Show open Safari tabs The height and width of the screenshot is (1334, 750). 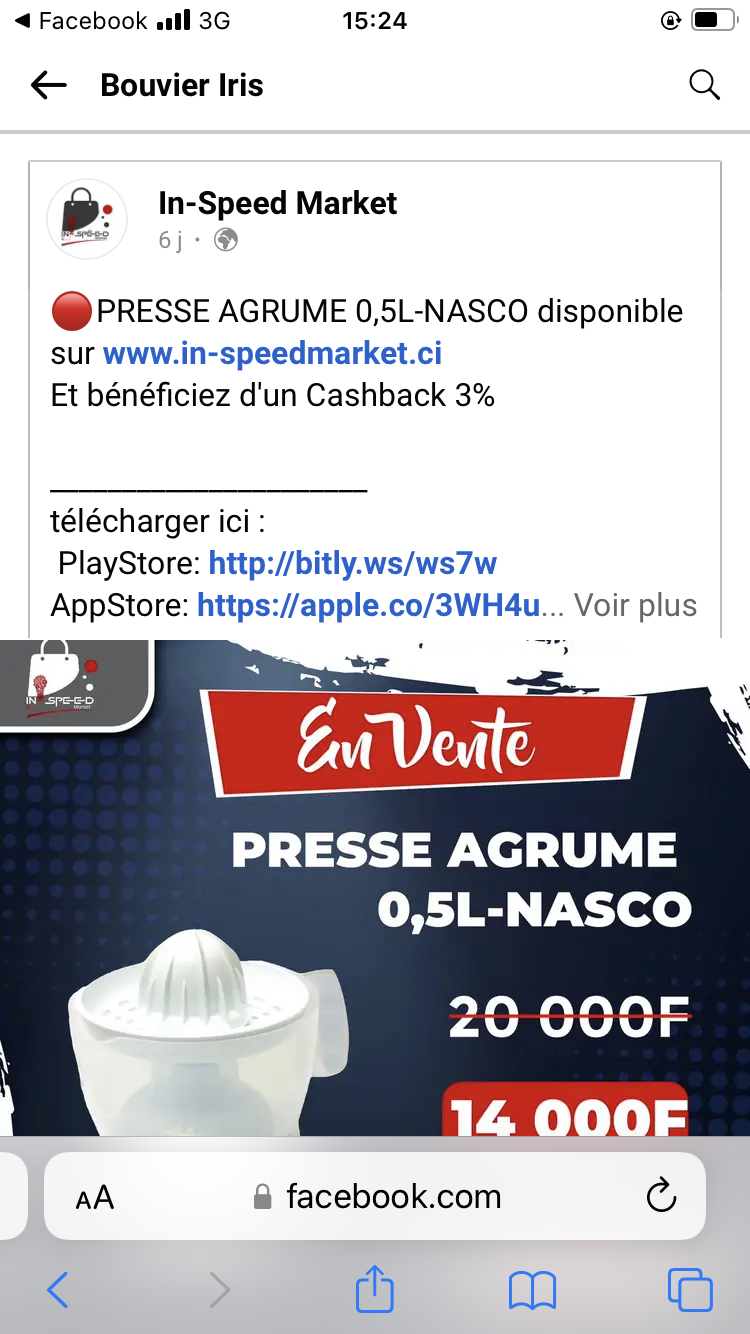690,1290
